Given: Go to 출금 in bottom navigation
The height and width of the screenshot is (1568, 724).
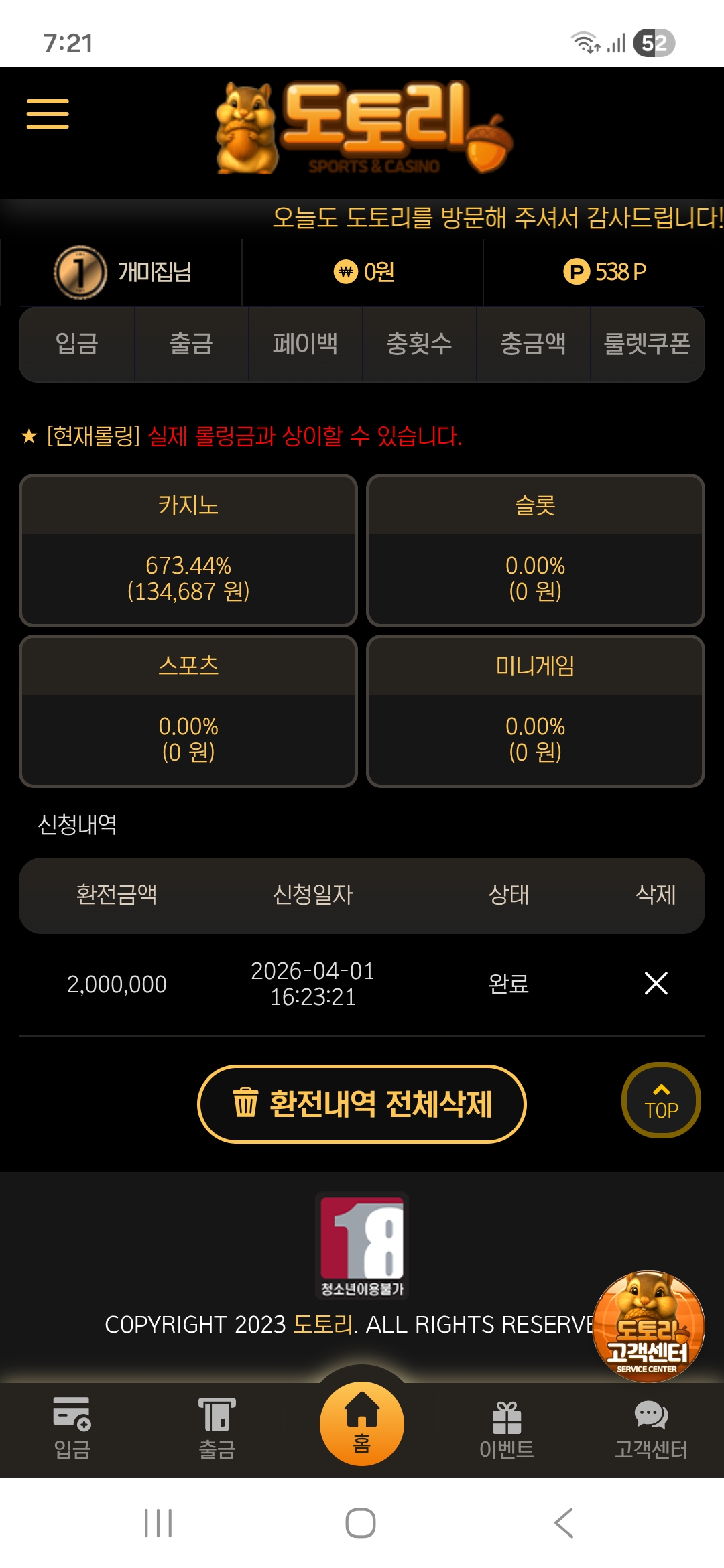Looking at the screenshot, I should [x=217, y=1429].
